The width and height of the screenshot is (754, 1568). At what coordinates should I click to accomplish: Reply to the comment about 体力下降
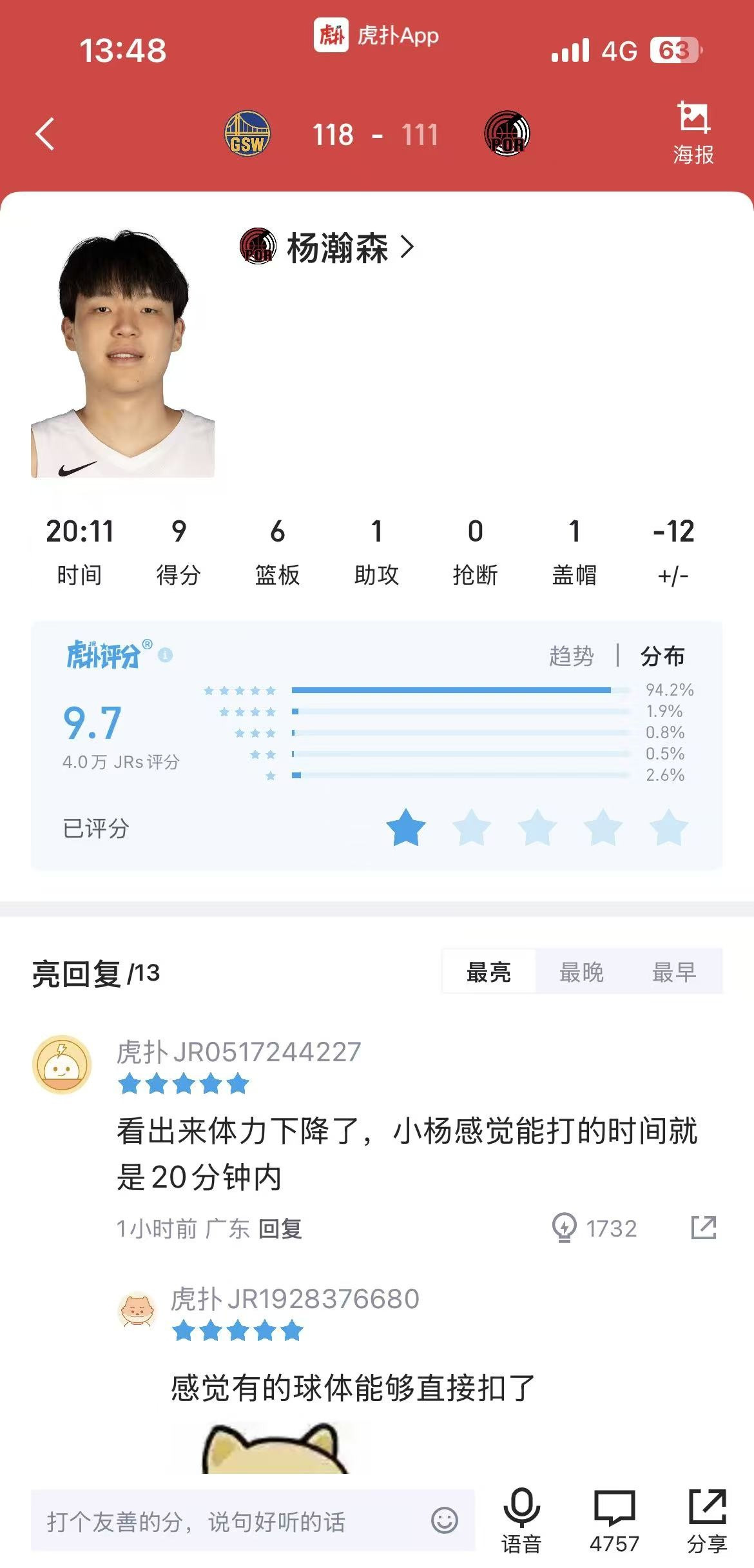(280, 1229)
